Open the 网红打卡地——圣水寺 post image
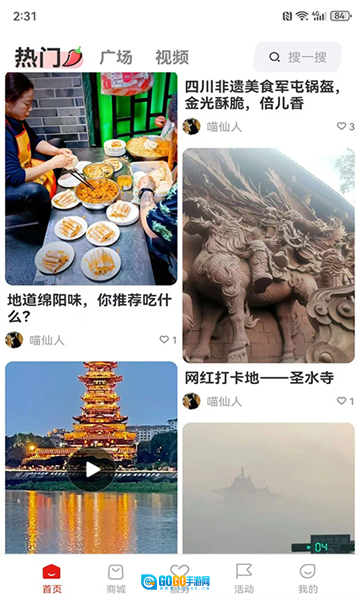 [x=269, y=255]
